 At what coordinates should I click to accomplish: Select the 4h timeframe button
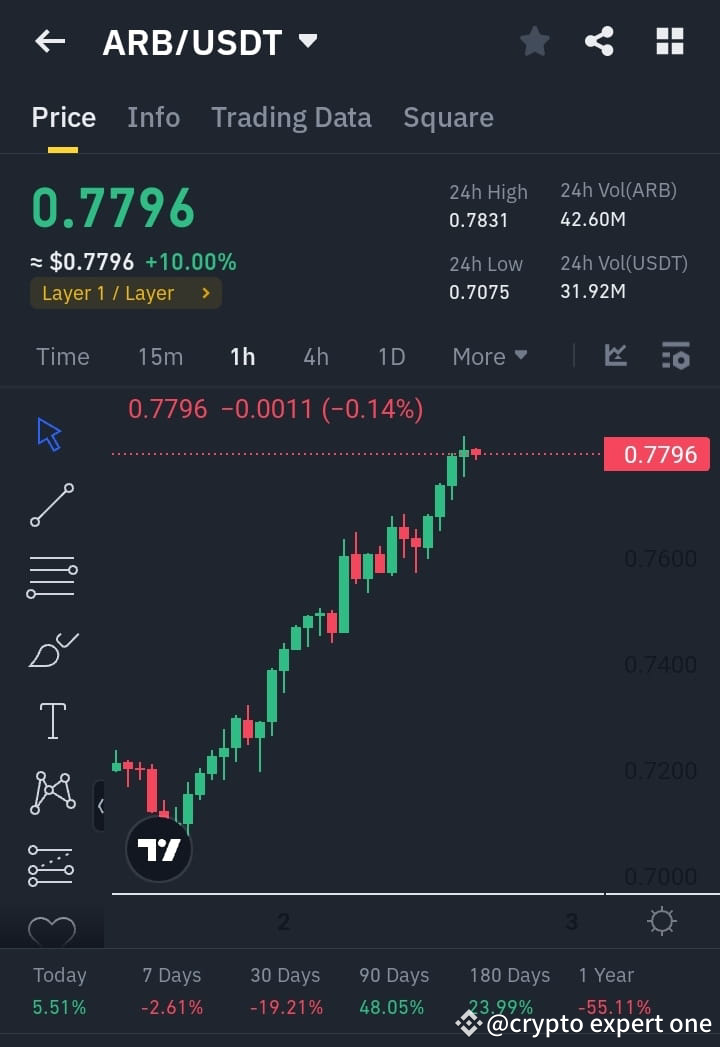316,356
